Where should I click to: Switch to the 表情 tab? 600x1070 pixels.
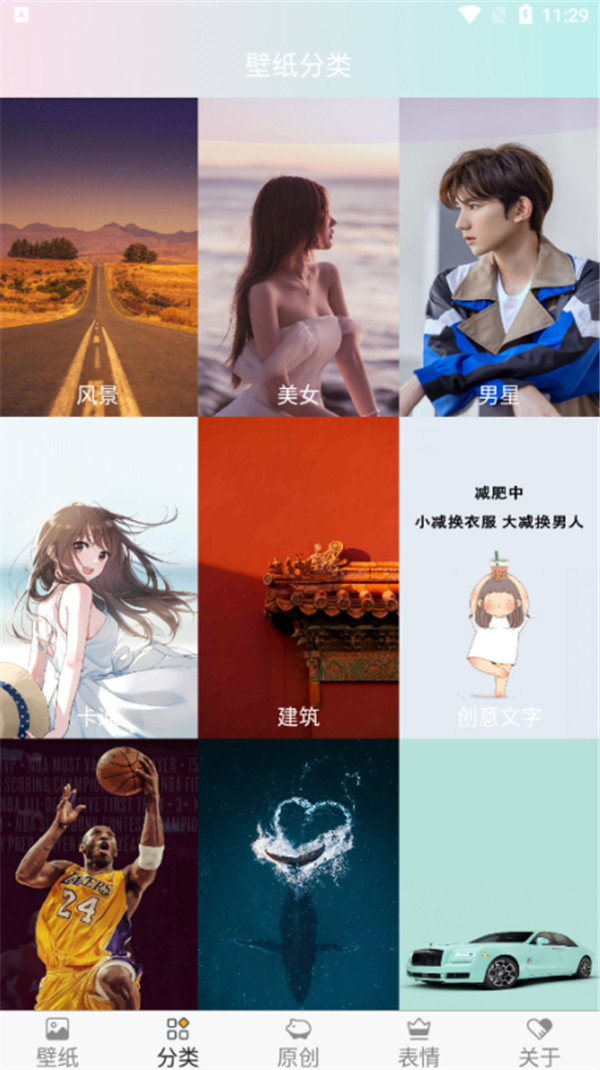[418, 1041]
